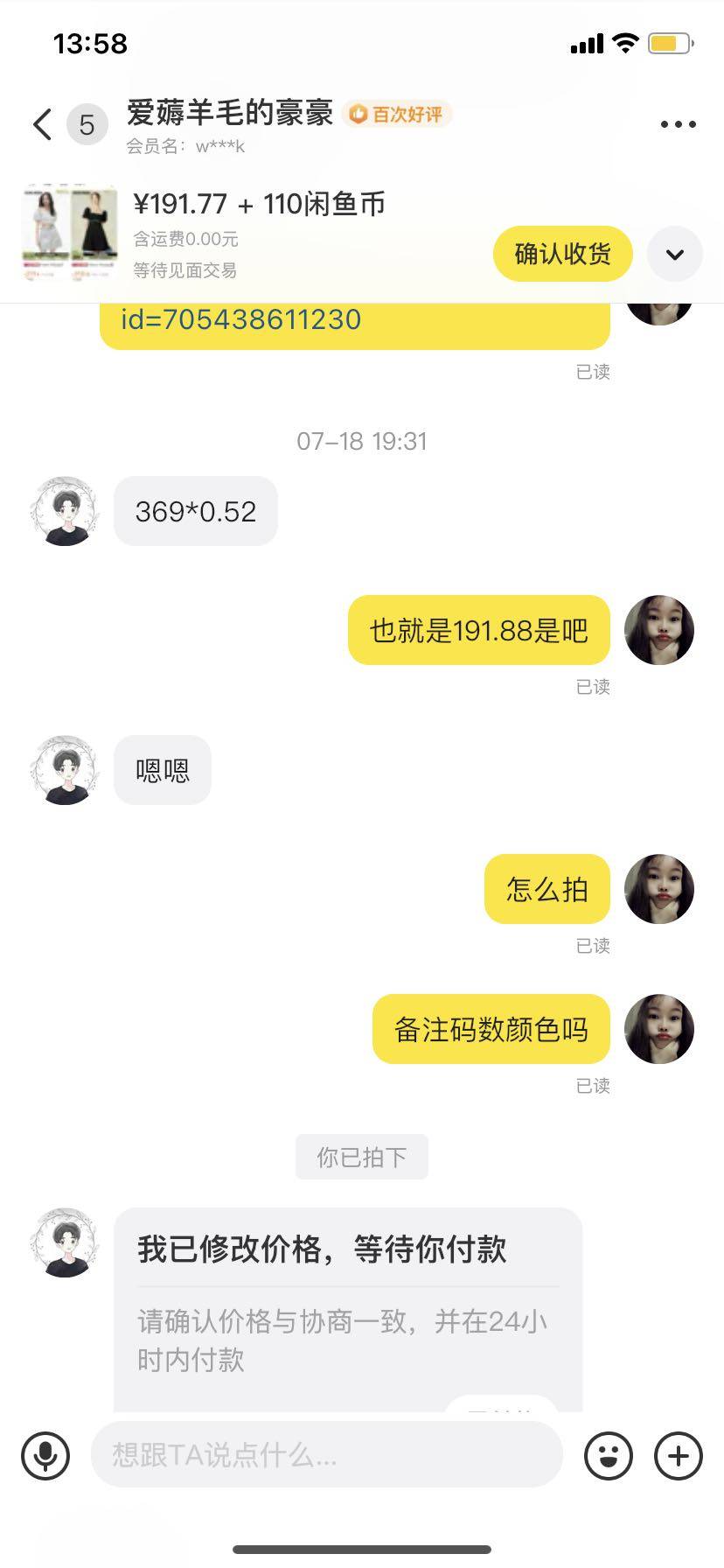724x1568 pixels.
Task: Open the dress product thumbnail
Action: [70, 233]
